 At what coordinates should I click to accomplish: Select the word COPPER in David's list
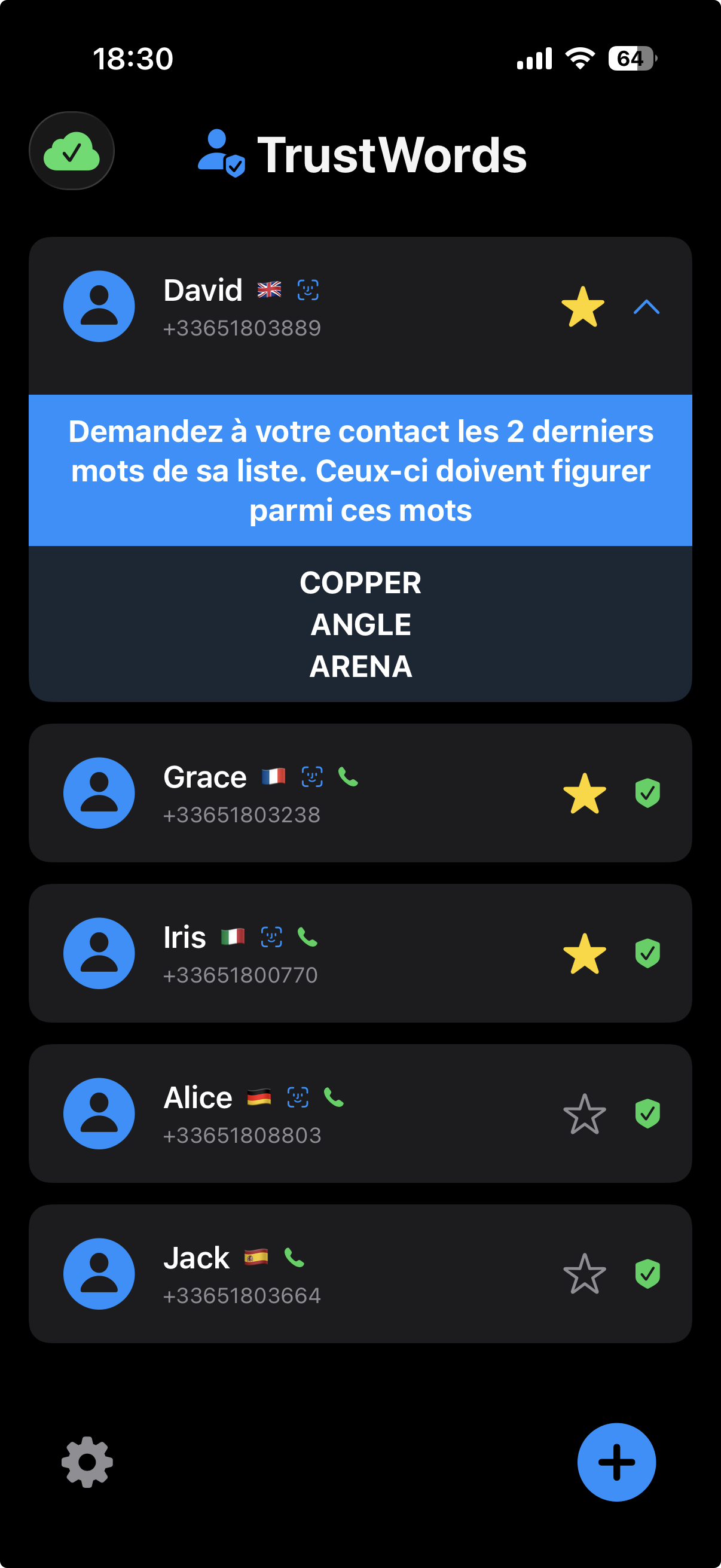click(360, 582)
